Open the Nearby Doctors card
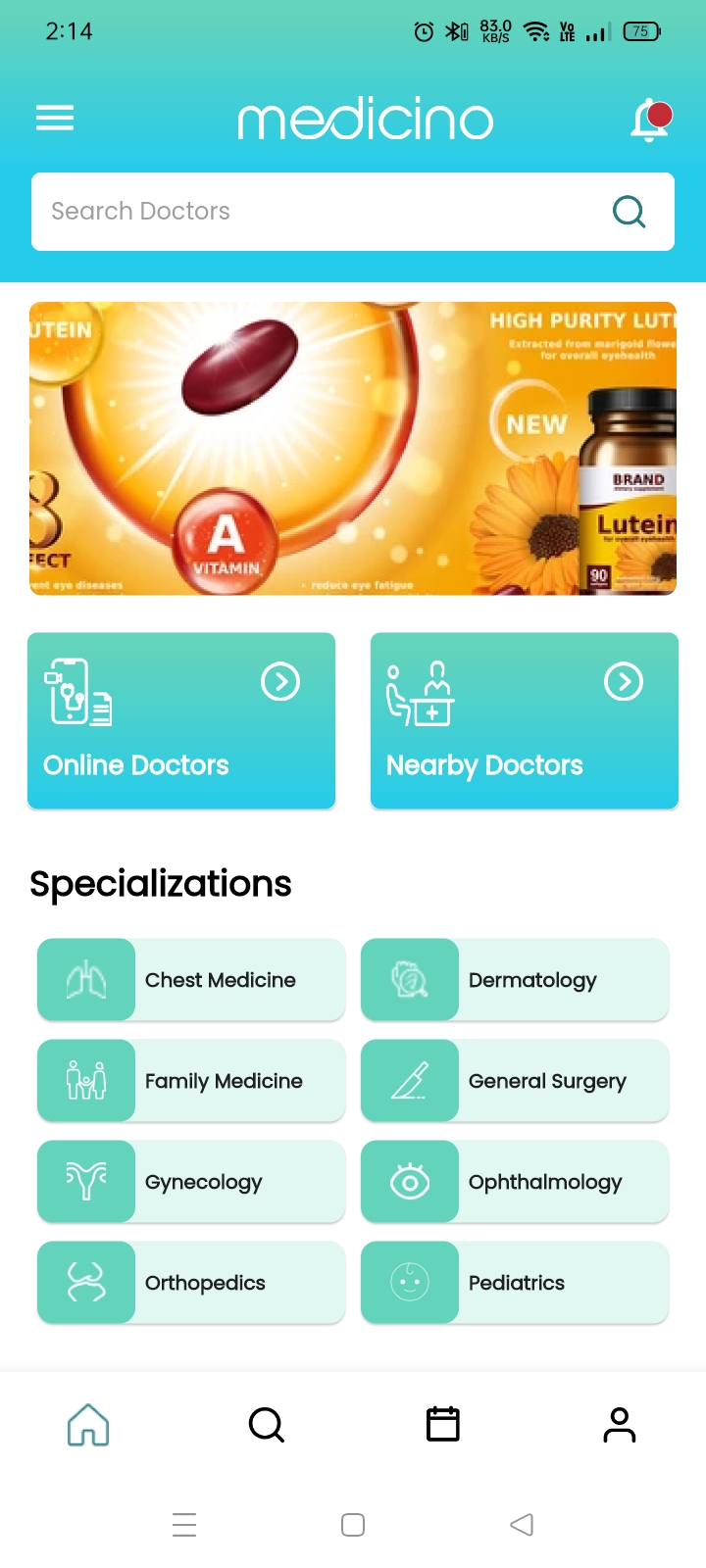 click(525, 720)
